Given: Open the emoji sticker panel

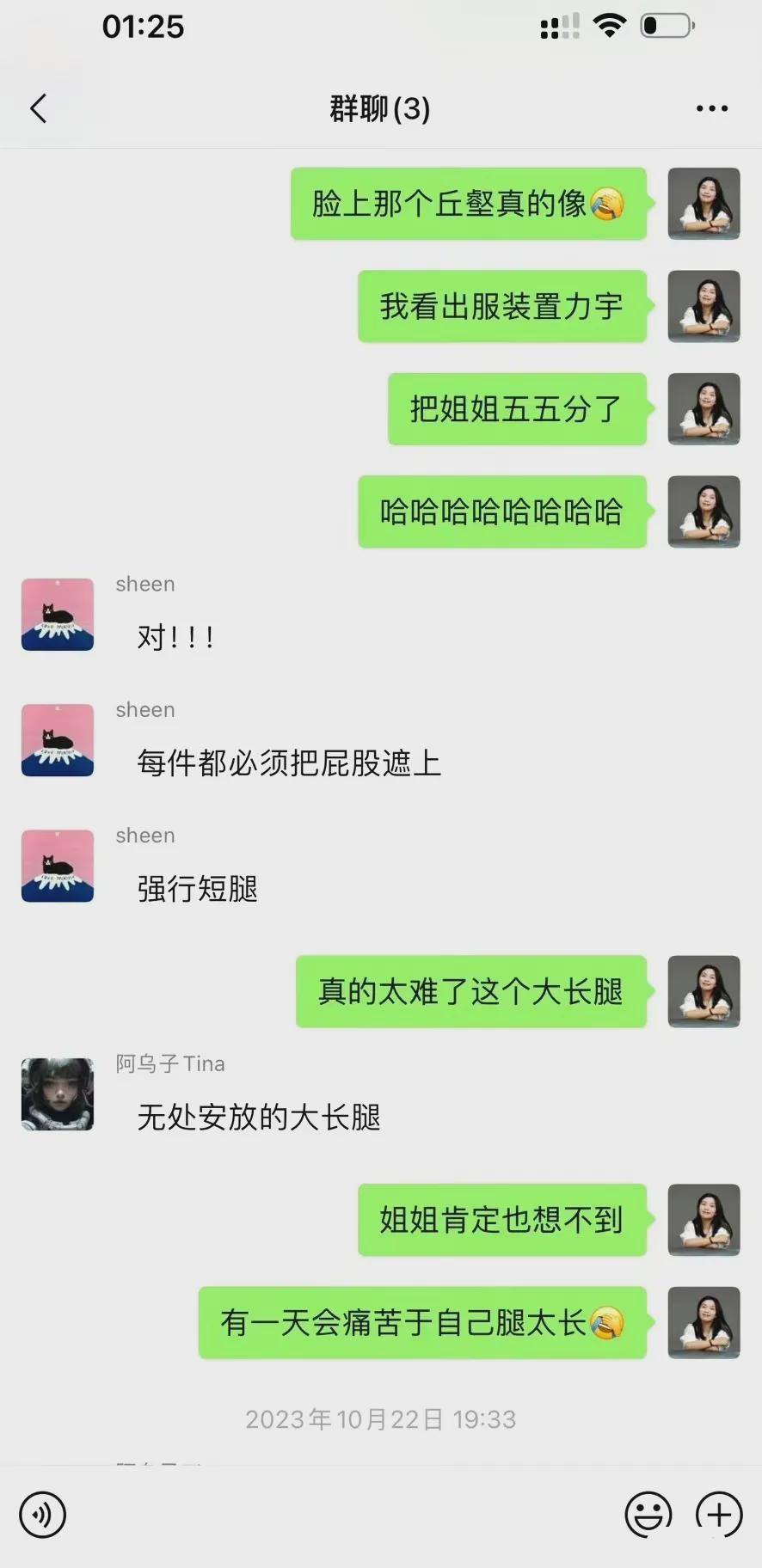Looking at the screenshot, I should (648, 1514).
